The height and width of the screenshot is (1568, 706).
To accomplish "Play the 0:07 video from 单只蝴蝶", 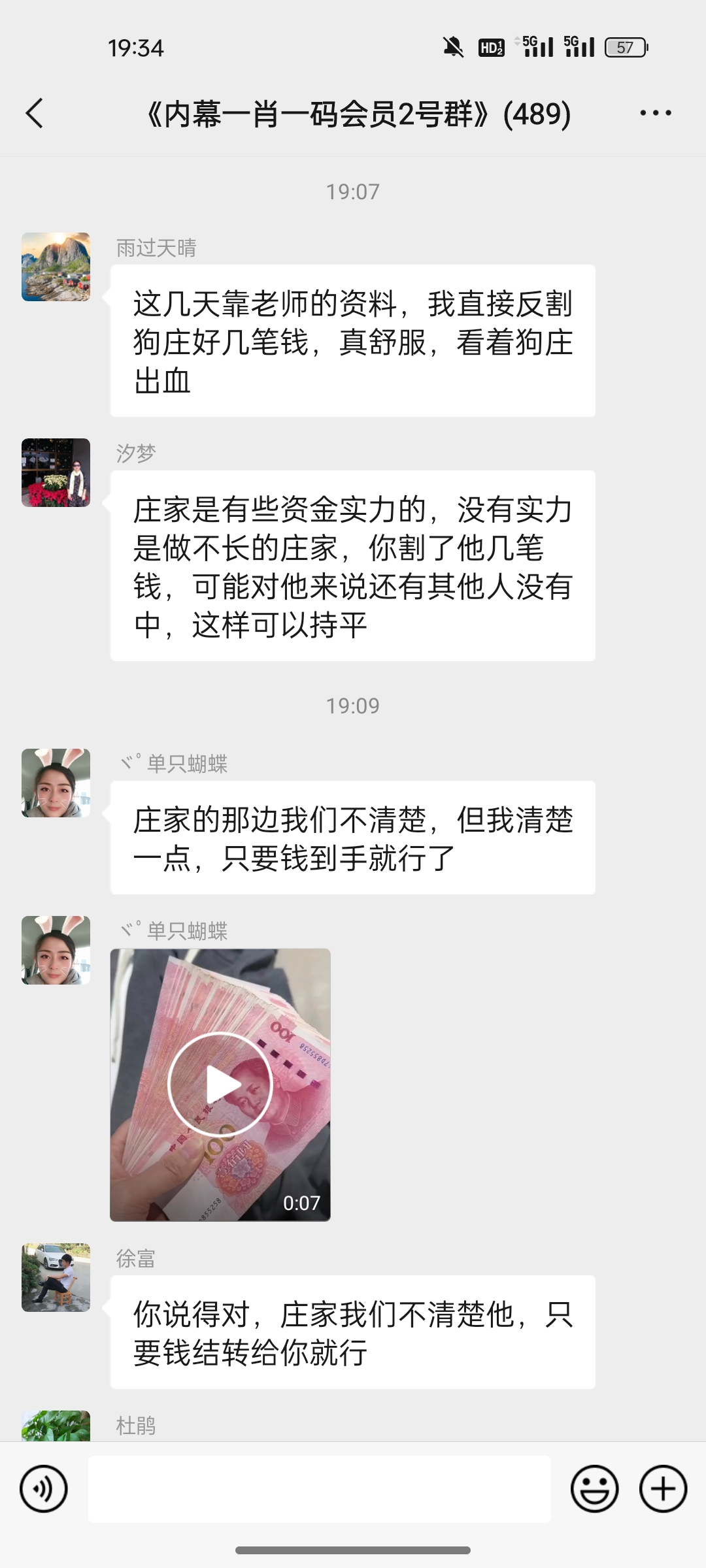I will (x=220, y=1085).
